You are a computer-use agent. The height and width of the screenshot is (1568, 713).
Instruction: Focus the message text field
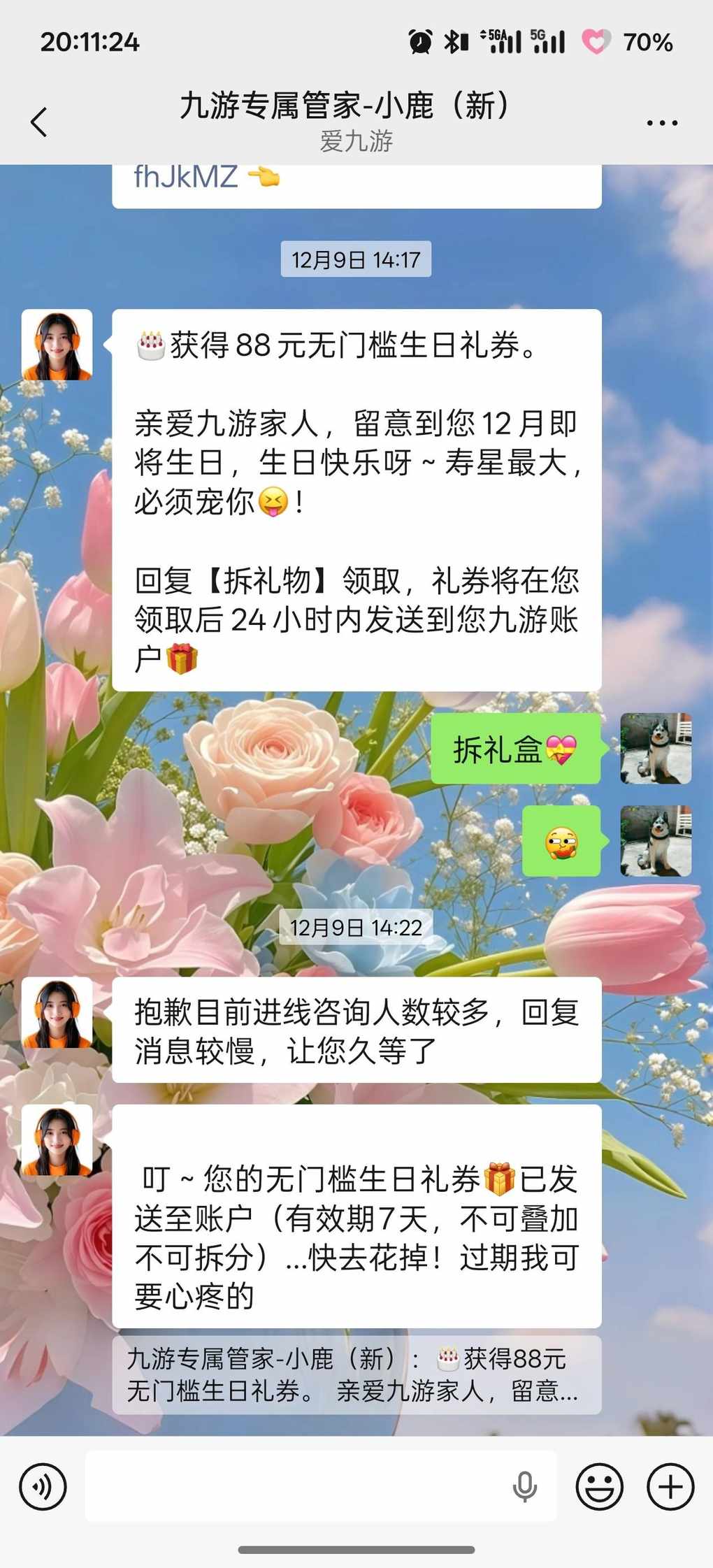tap(294, 1486)
